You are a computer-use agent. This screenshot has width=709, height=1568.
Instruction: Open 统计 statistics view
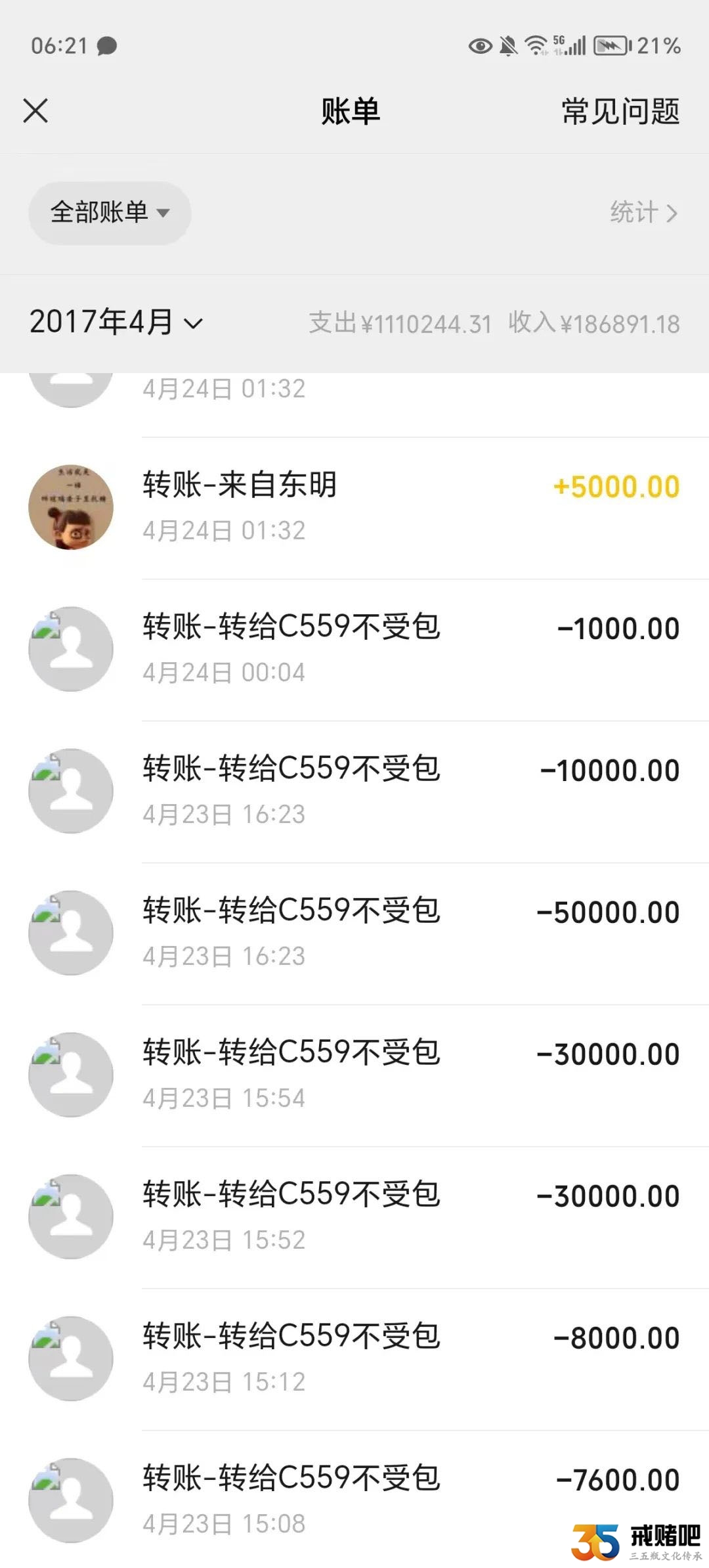click(643, 213)
